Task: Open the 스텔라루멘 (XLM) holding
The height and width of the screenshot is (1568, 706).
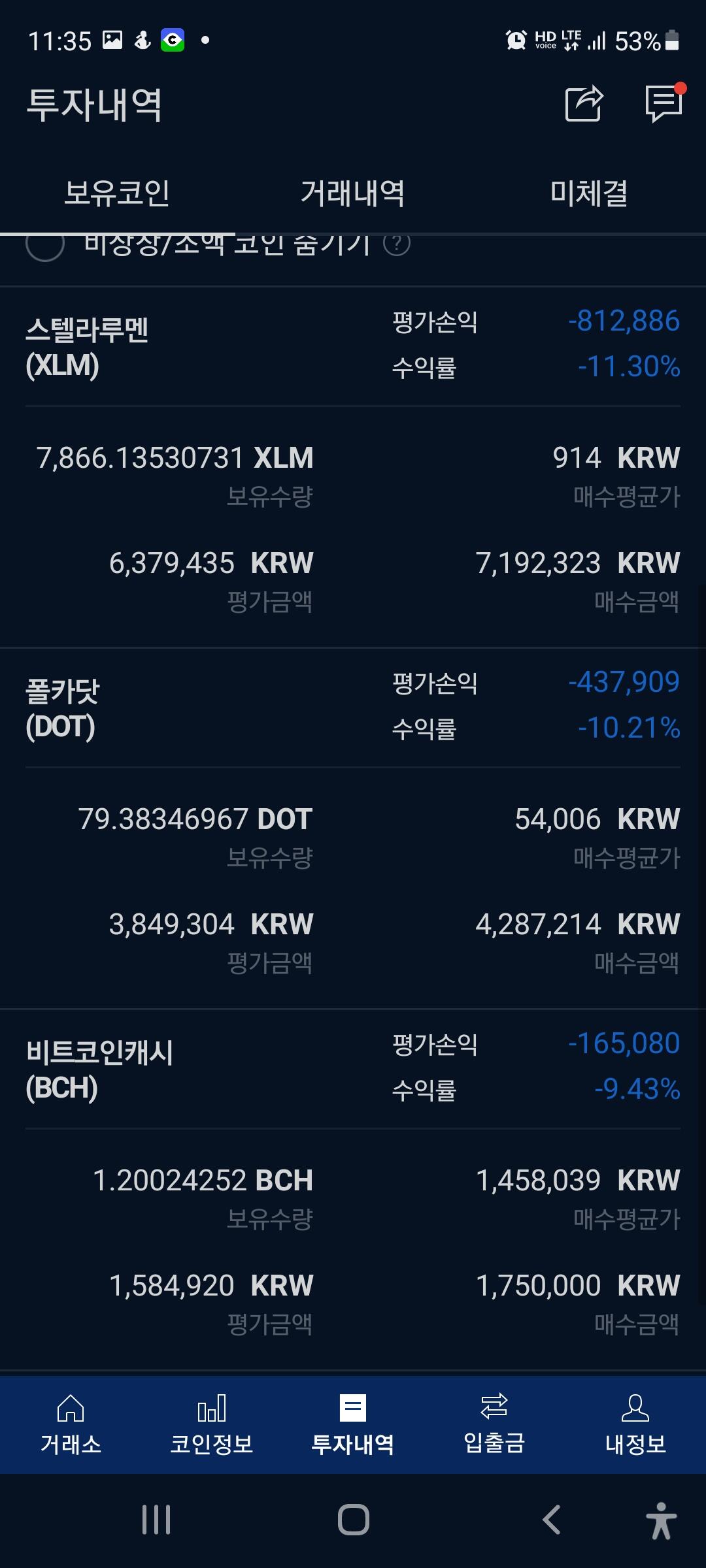Action: (x=88, y=347)
